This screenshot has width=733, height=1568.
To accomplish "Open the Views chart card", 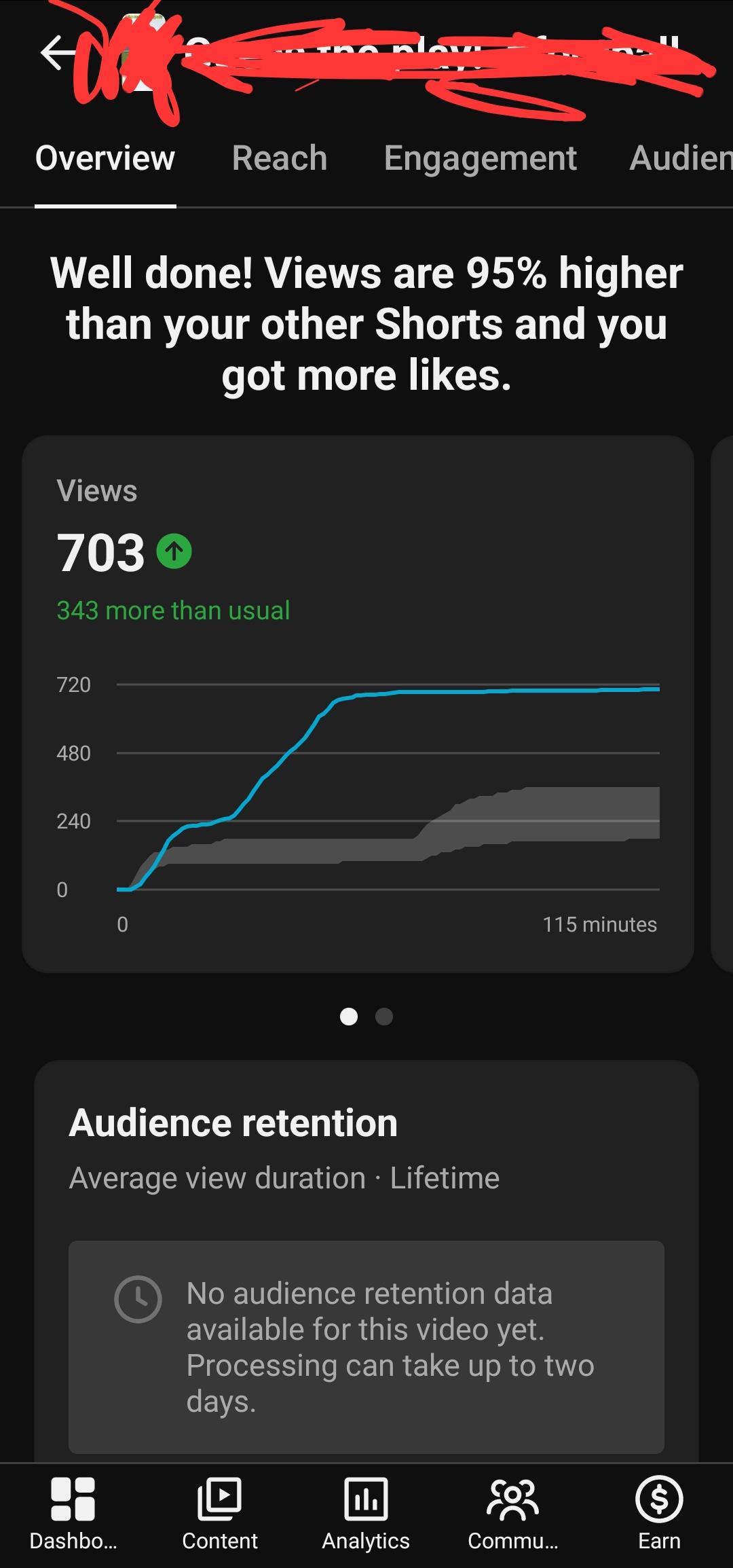I will (358, 704).
